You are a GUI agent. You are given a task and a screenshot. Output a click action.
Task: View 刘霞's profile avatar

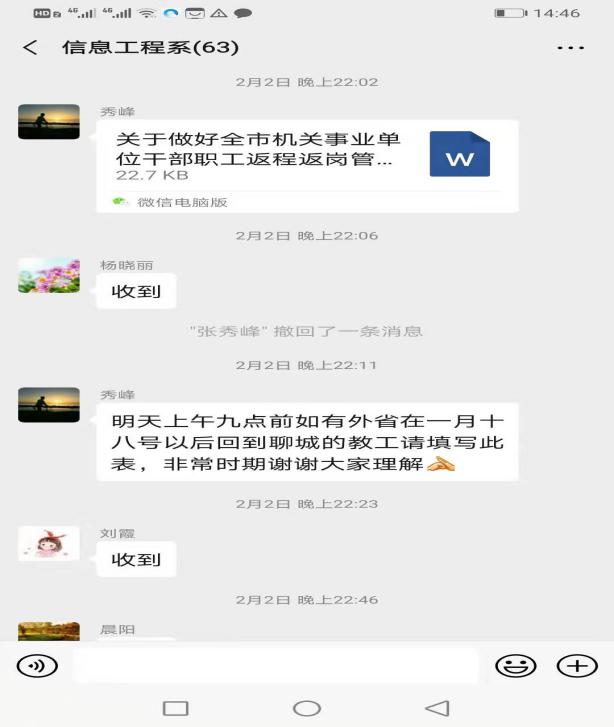[x=49, y=544]
